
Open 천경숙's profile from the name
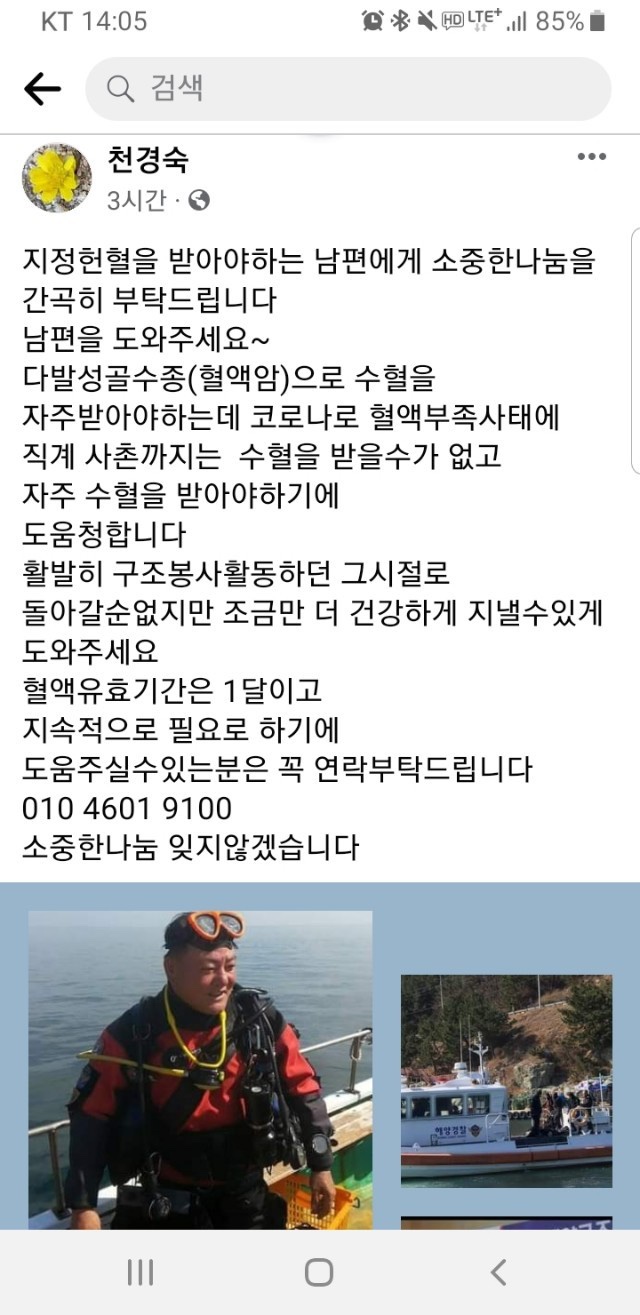click(147, 158)
